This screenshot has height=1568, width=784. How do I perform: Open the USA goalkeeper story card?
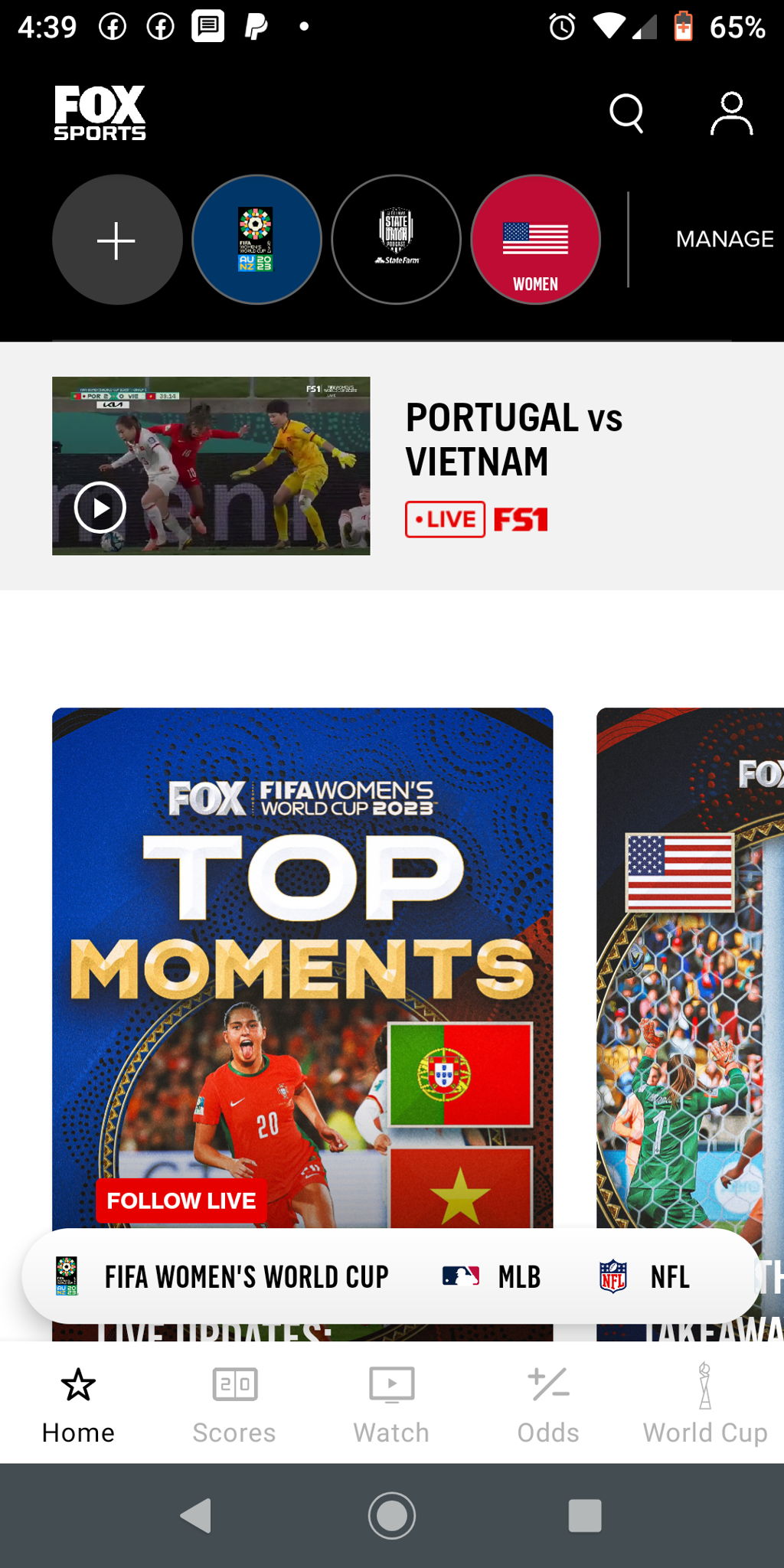click(689, 965)
